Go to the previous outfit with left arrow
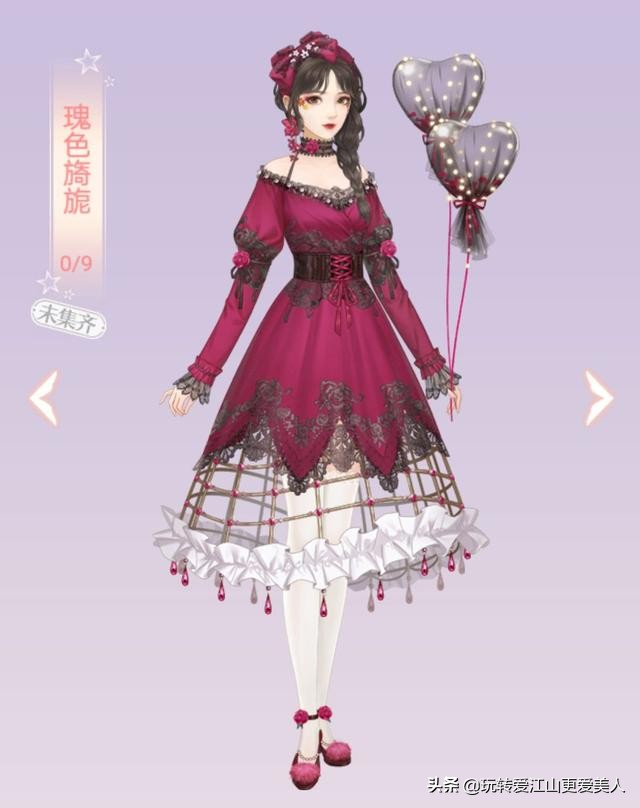 [43, 398]
